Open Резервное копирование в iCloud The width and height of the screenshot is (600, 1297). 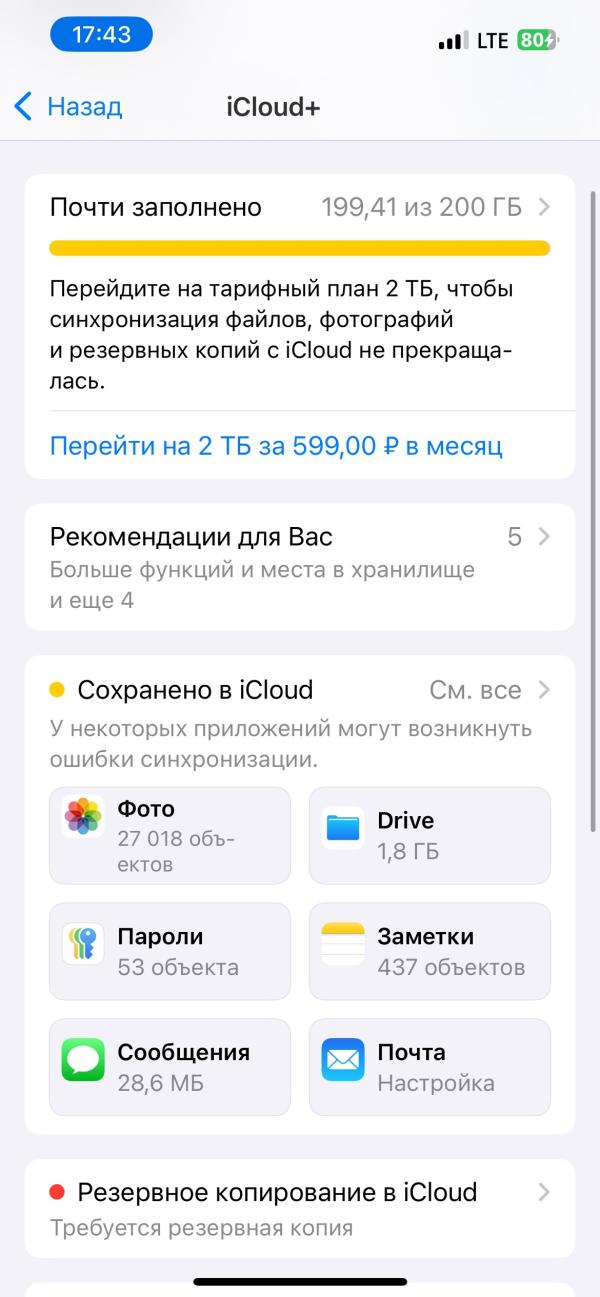300,1208
